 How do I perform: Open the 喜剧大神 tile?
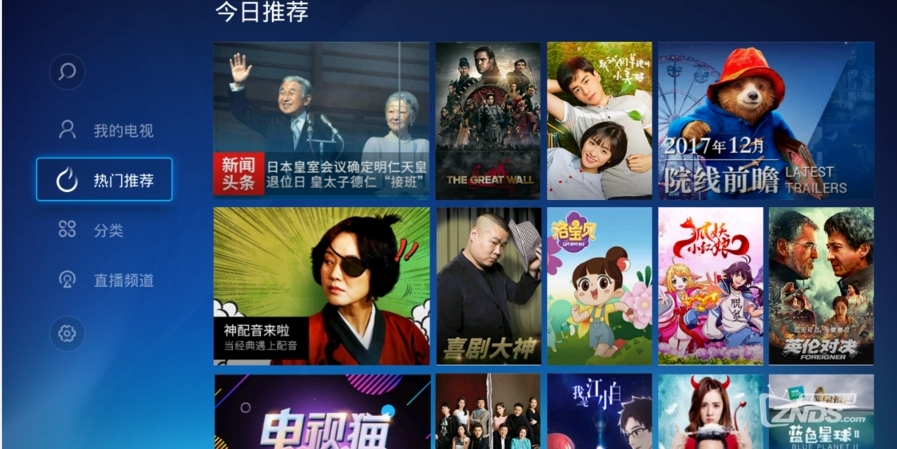point(487,285)
